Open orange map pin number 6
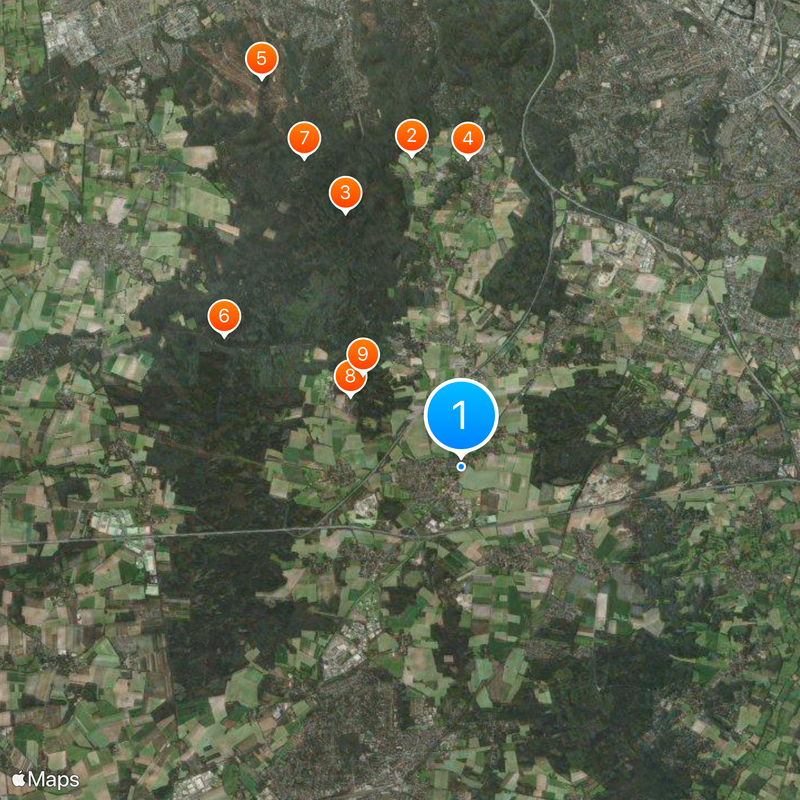This screenshot has width=800, height=800. click(224, 316)
